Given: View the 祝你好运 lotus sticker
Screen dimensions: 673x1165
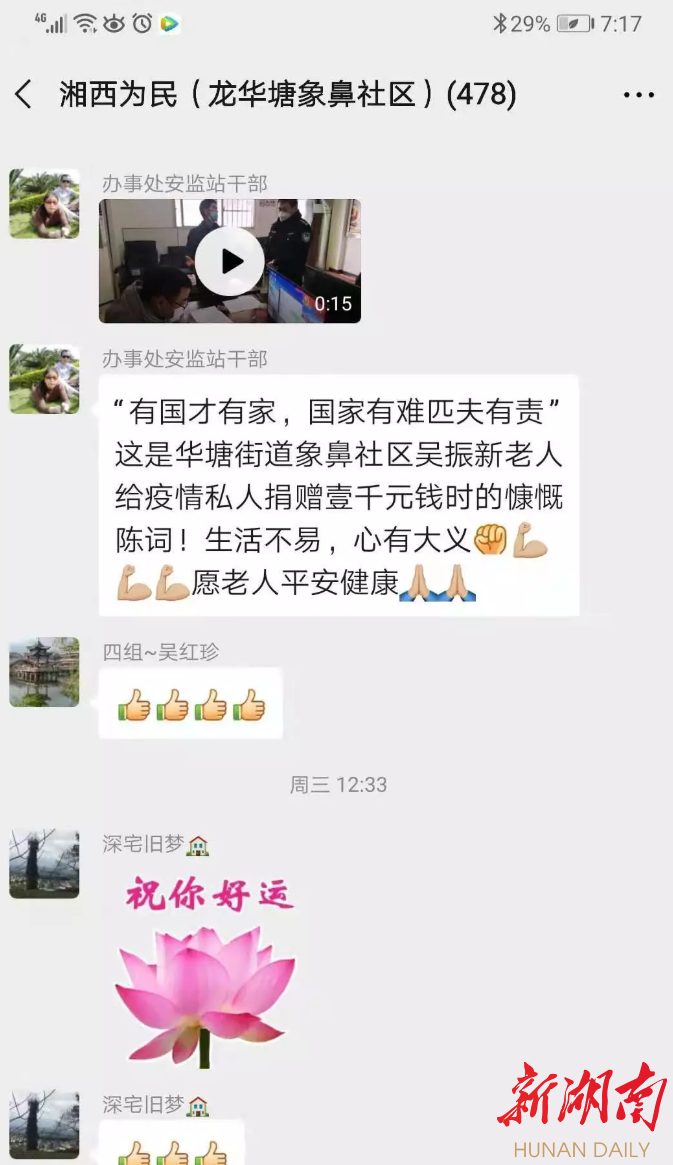Looking at the screenshot, I should (206, 967).
